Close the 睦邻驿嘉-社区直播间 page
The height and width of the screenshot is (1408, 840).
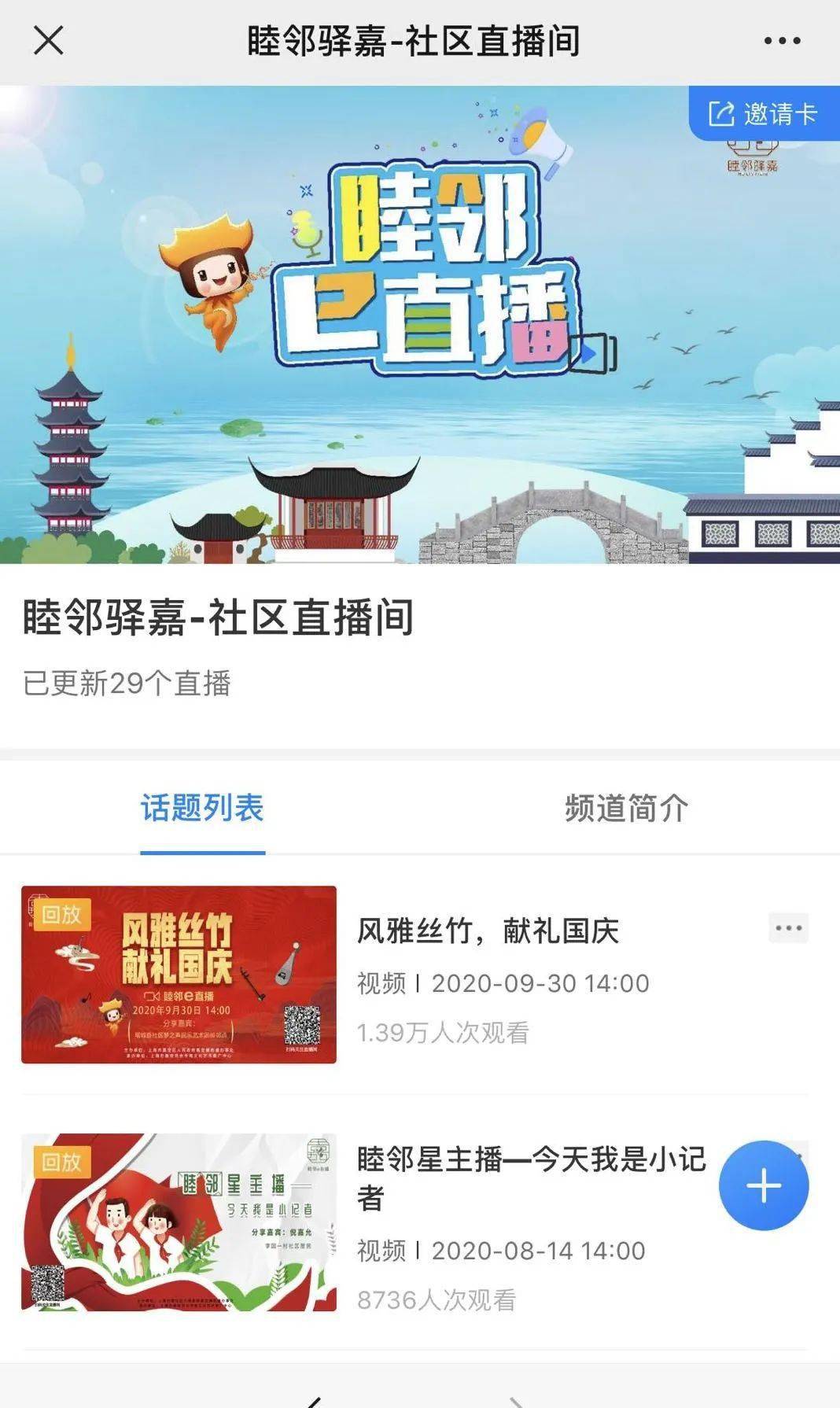(48, 40)
